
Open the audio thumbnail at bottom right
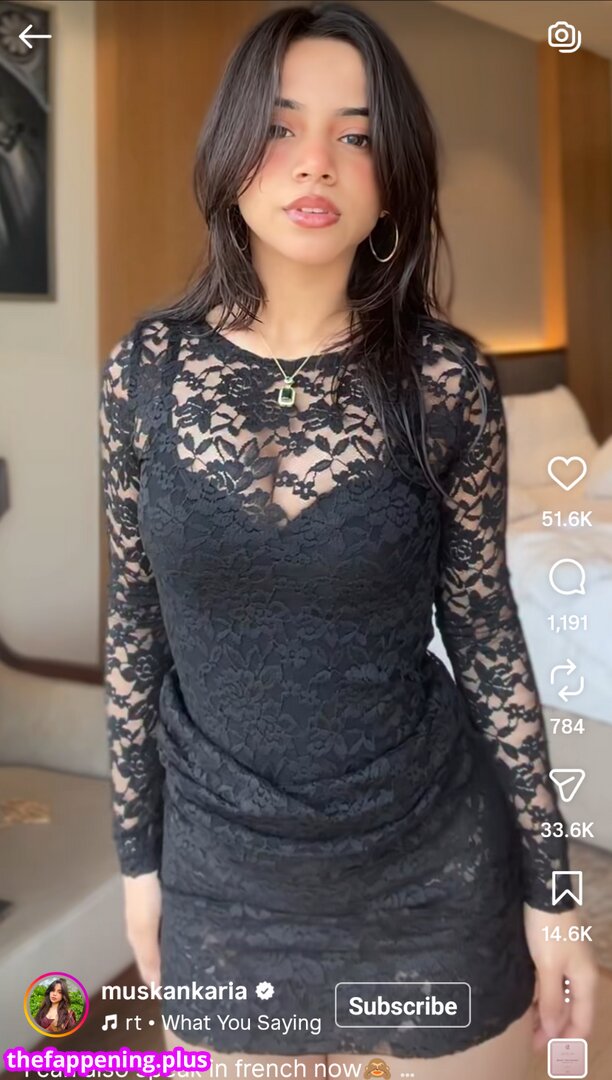(x=567, y=1060)
